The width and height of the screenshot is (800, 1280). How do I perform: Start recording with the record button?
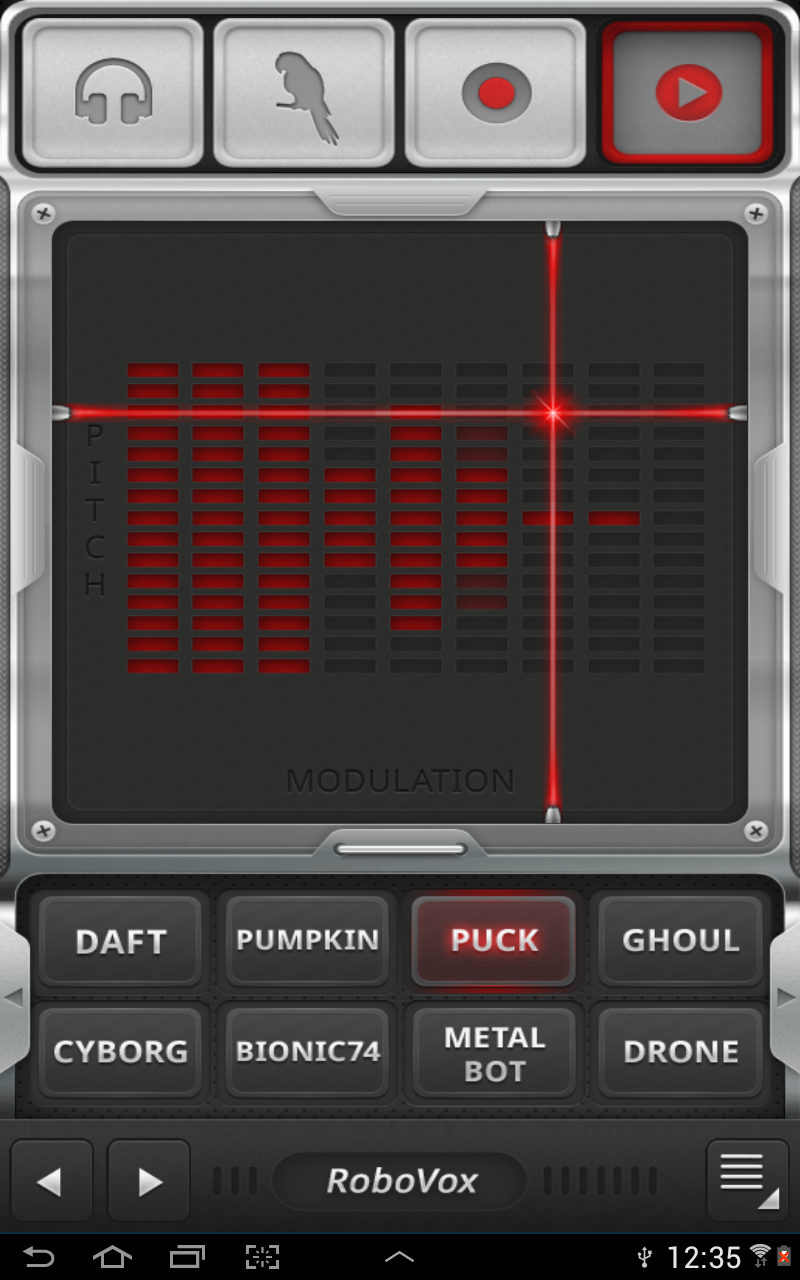495,92
